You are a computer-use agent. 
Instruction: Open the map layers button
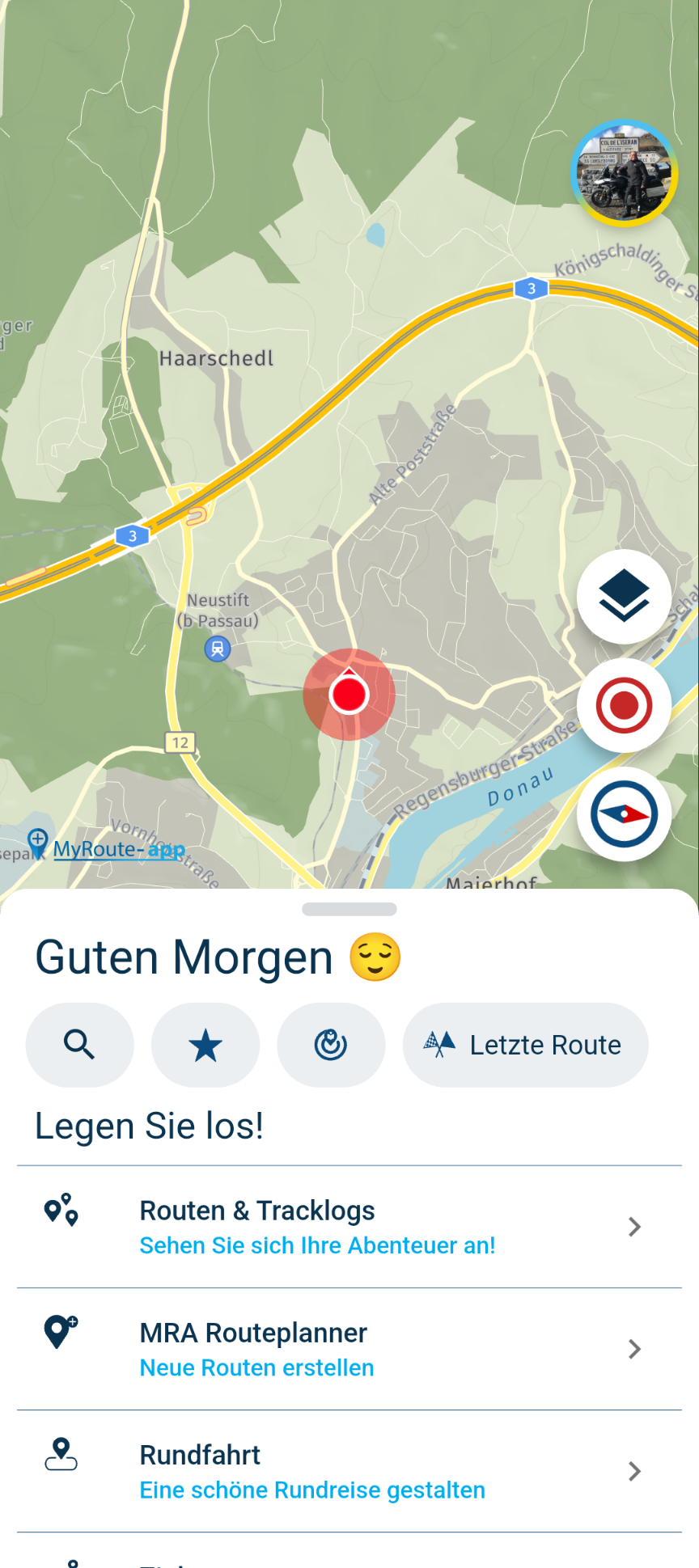[x=624, y=597]
